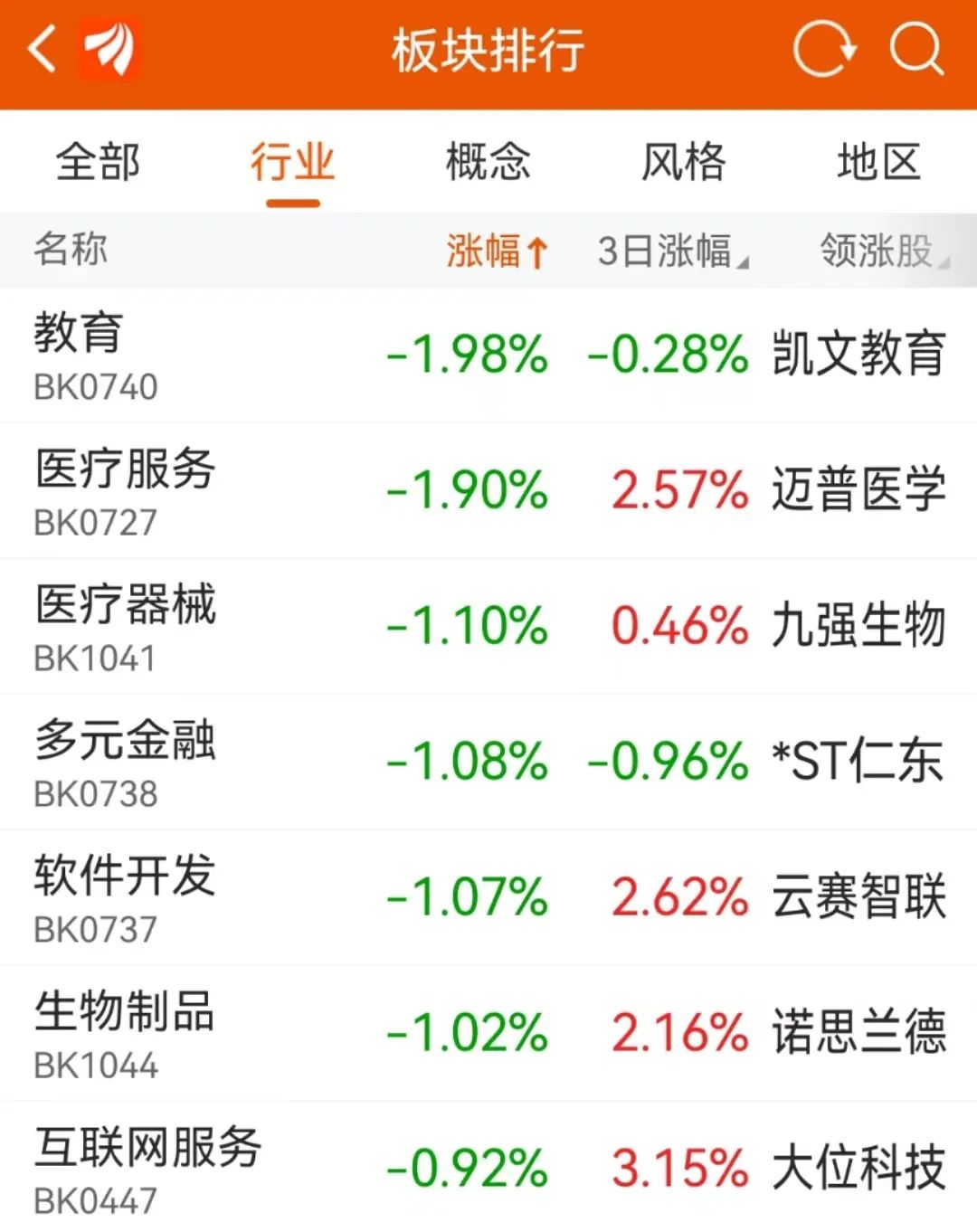977x1232 pixels.
Task: Refresh the sector ranking list
Action: point(823,49)
